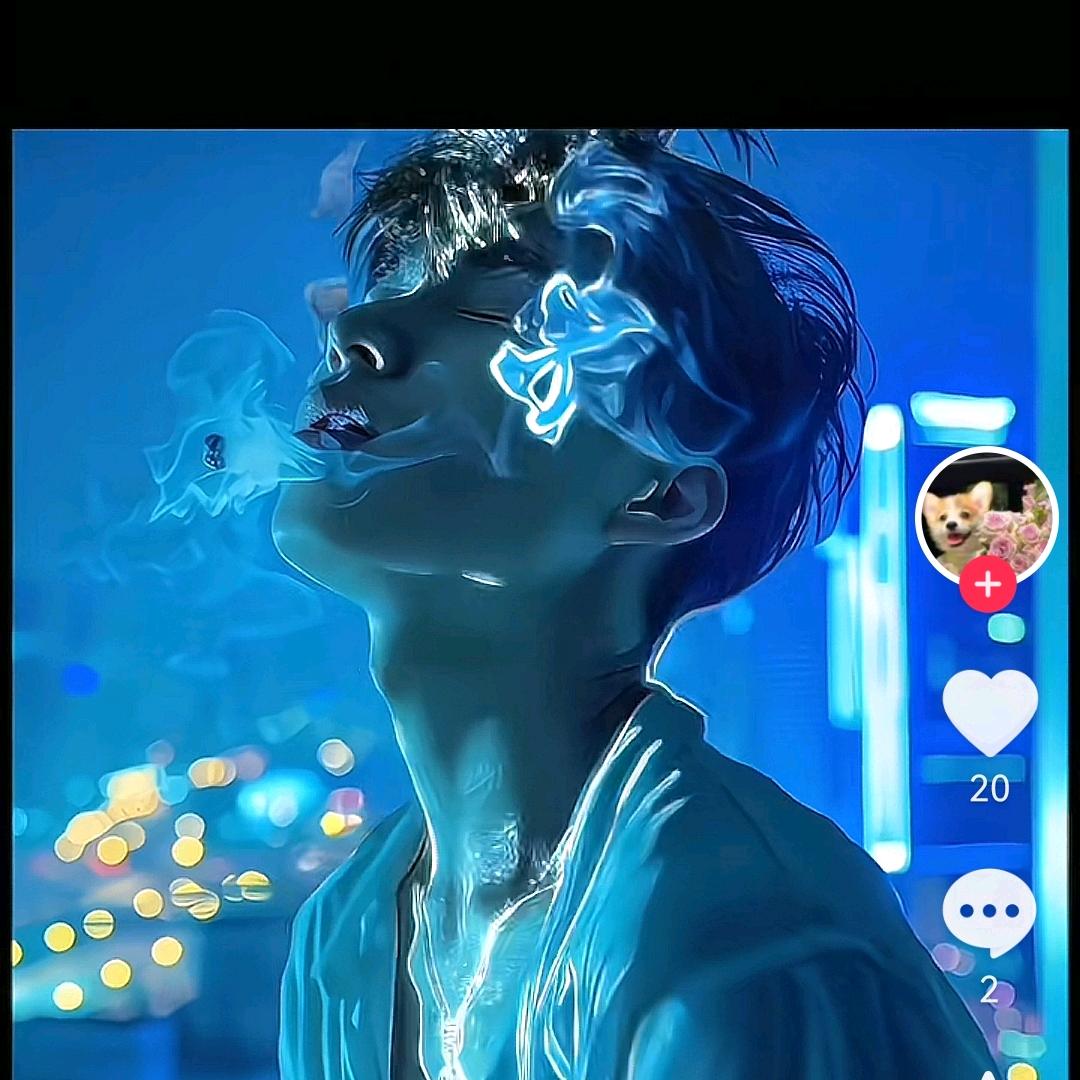Follow the creator with the red plus button
The width and height of the screenshot is (1080, 1080).
[x=988, y=584]
